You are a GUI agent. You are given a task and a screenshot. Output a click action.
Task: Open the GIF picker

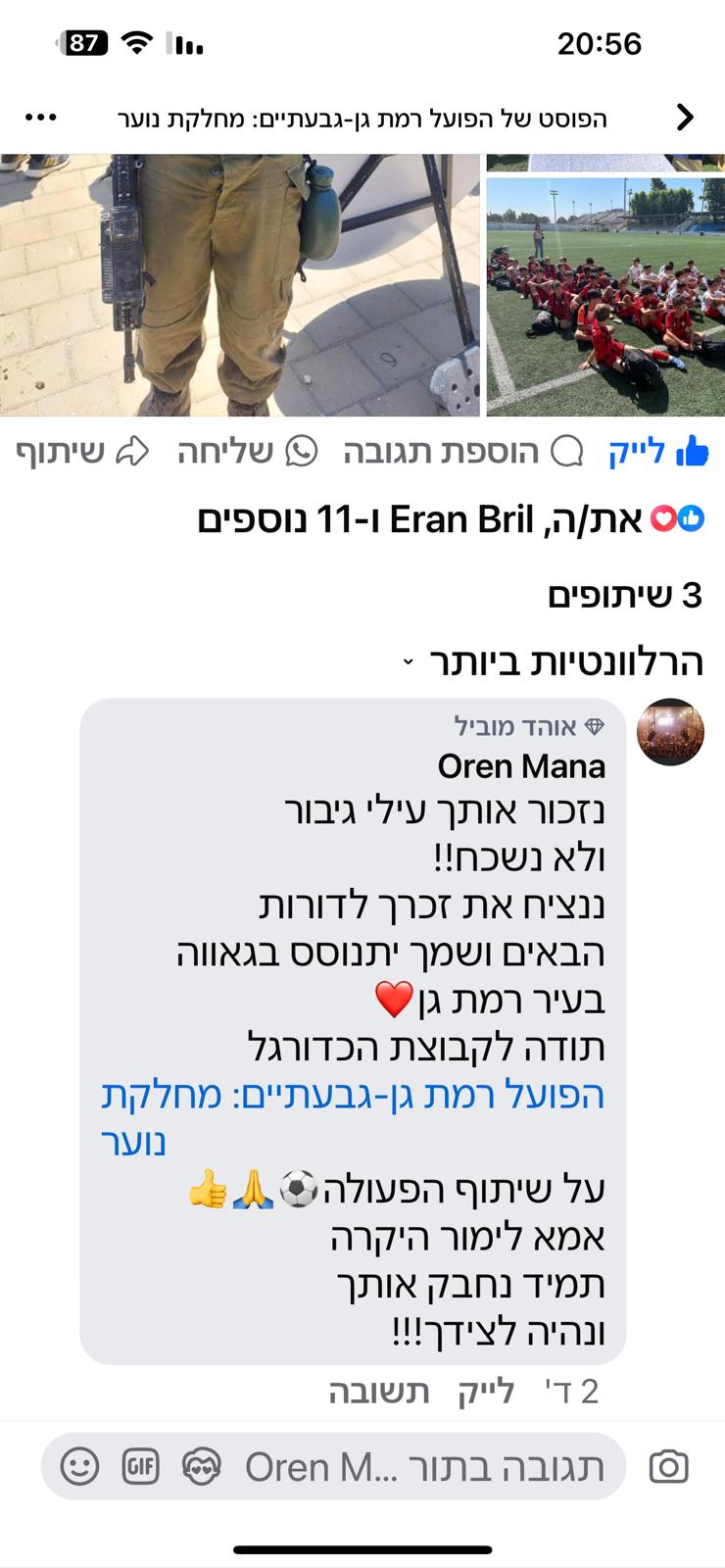coord(140,1467)
